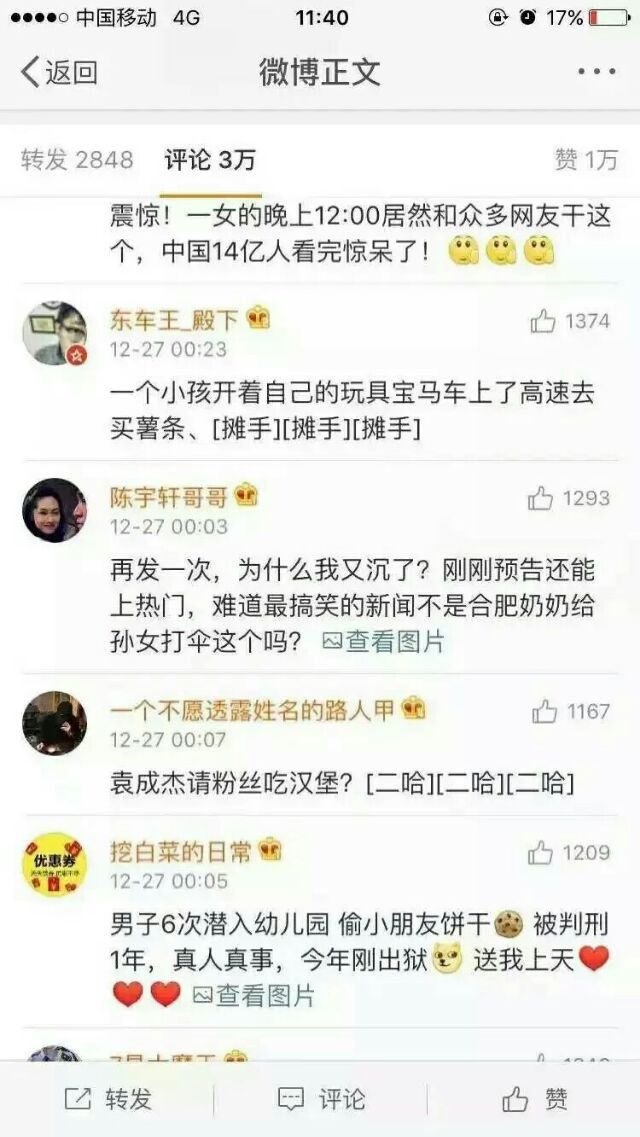The height and width of the screenshot is (1137, 640).
Task: Like the post with bottom 赞 button
Action: tap(536, 1099)
